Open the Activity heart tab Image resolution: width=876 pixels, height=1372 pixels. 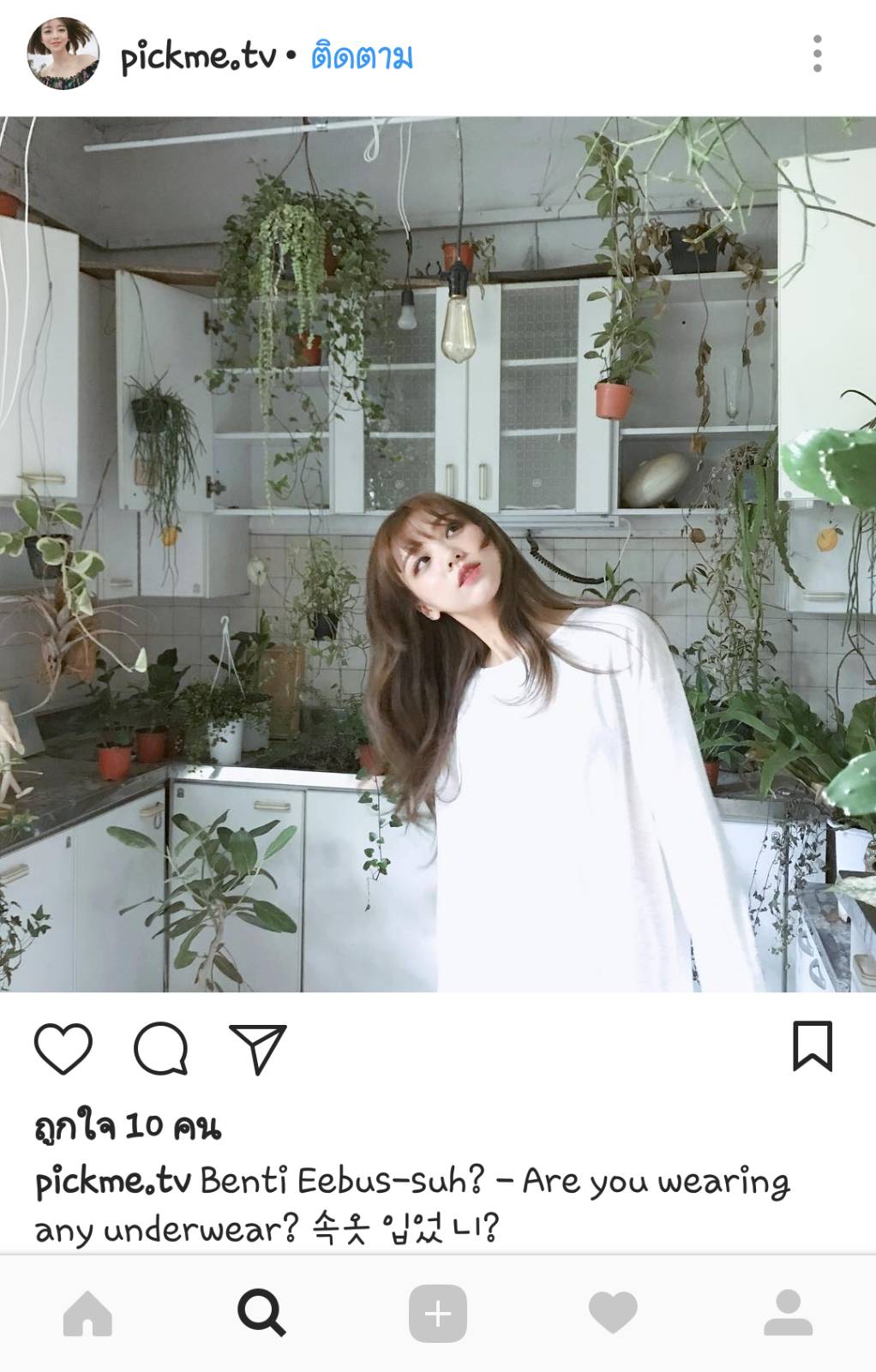[613, 1314]
